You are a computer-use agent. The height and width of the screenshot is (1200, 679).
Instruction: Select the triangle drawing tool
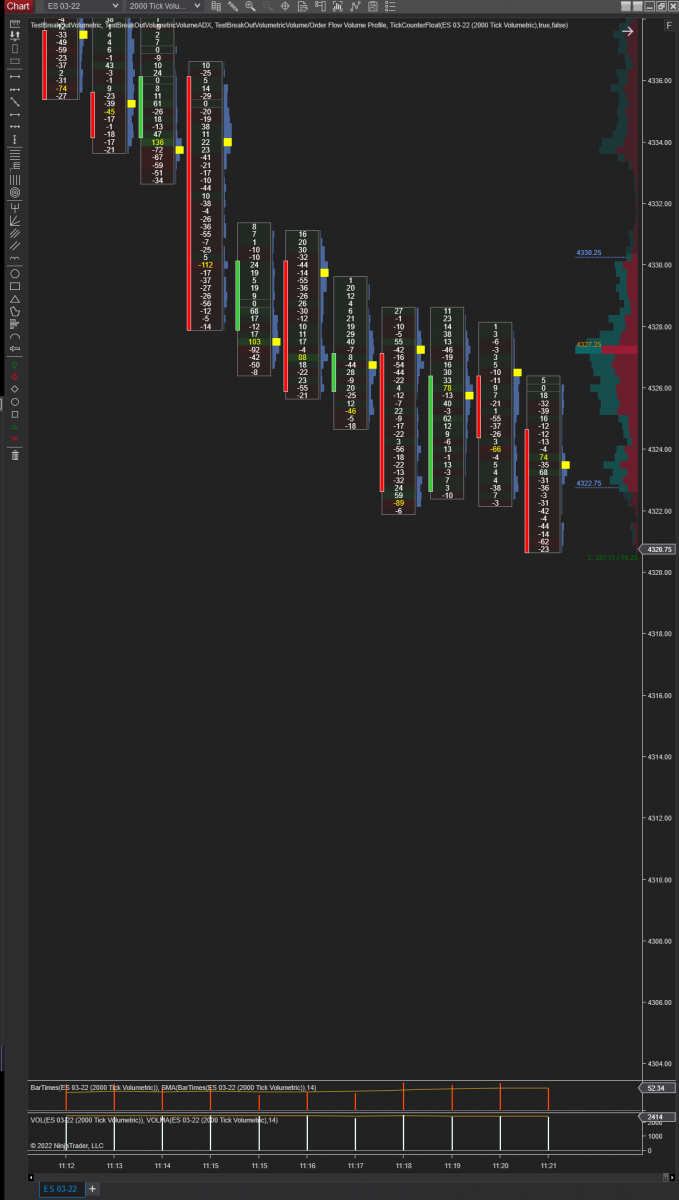click(15, 299)
